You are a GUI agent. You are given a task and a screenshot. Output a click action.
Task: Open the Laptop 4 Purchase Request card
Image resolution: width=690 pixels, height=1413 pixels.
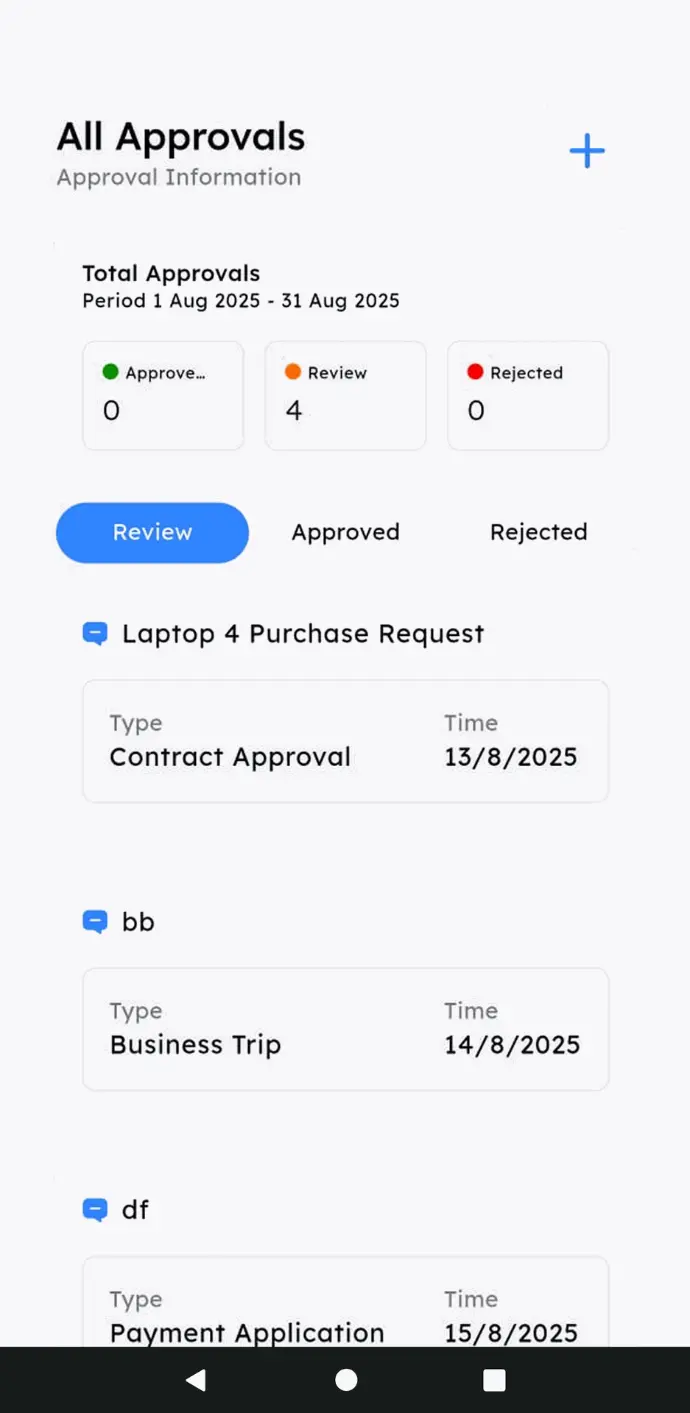[x=345, y=740]
